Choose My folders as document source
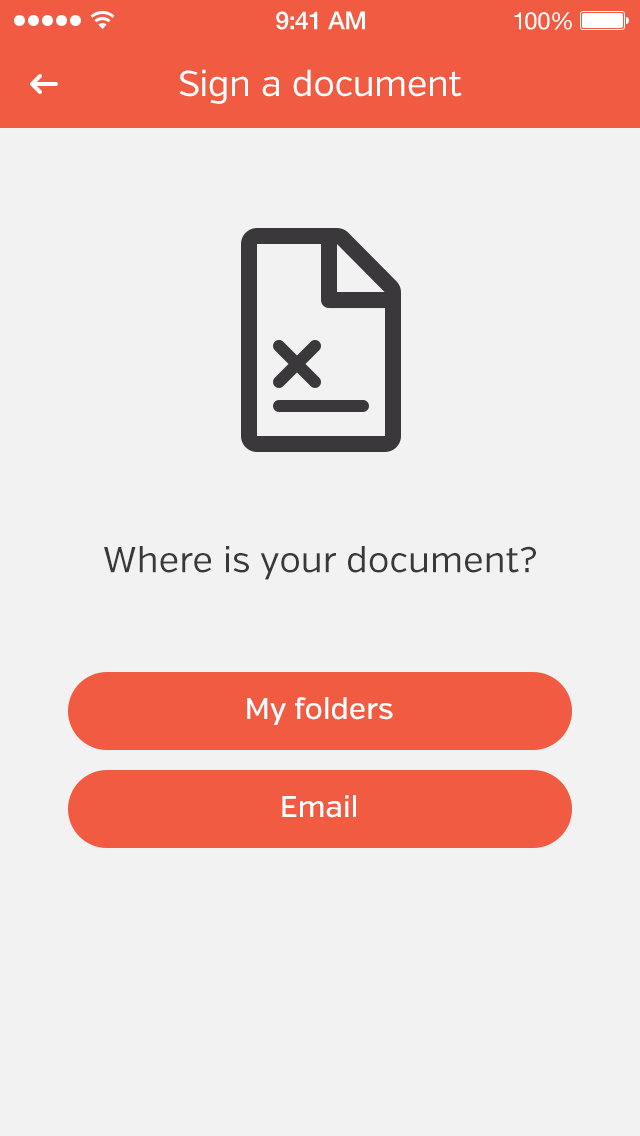Viewport: 640px width, 1136px height. click(320, 710)
